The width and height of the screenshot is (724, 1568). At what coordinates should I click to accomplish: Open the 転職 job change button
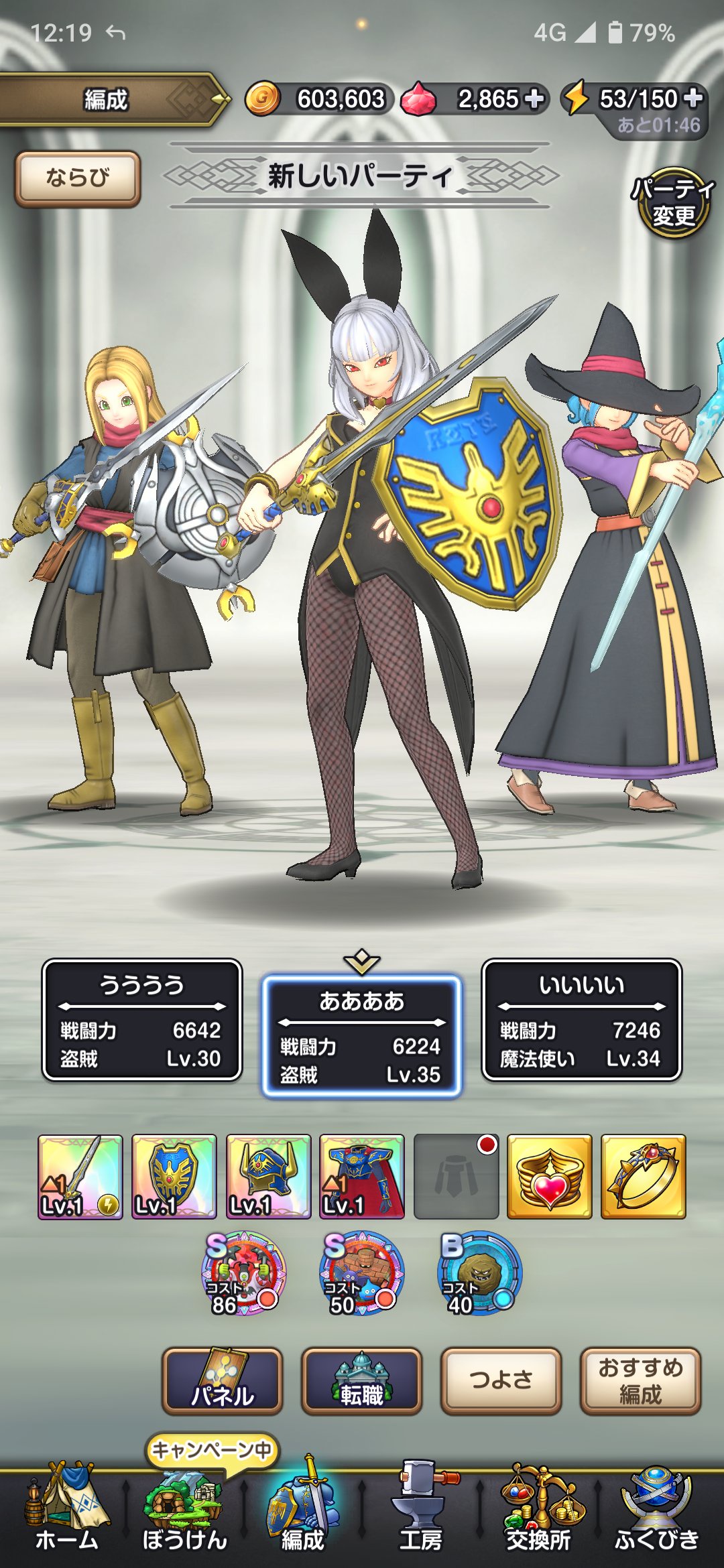point(362,1382)
